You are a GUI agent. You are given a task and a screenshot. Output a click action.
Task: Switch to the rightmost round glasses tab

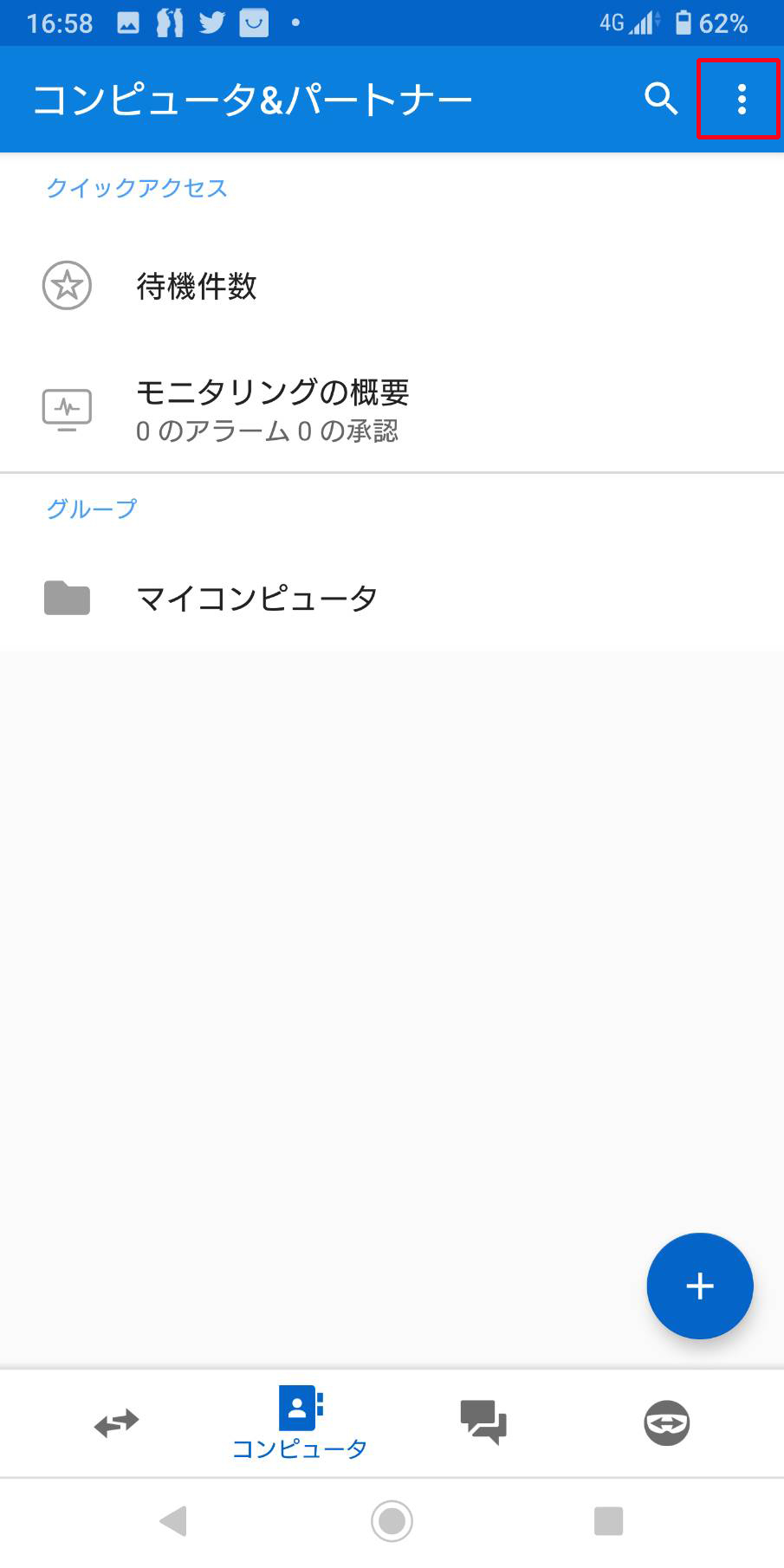[x=666, y=1423]
